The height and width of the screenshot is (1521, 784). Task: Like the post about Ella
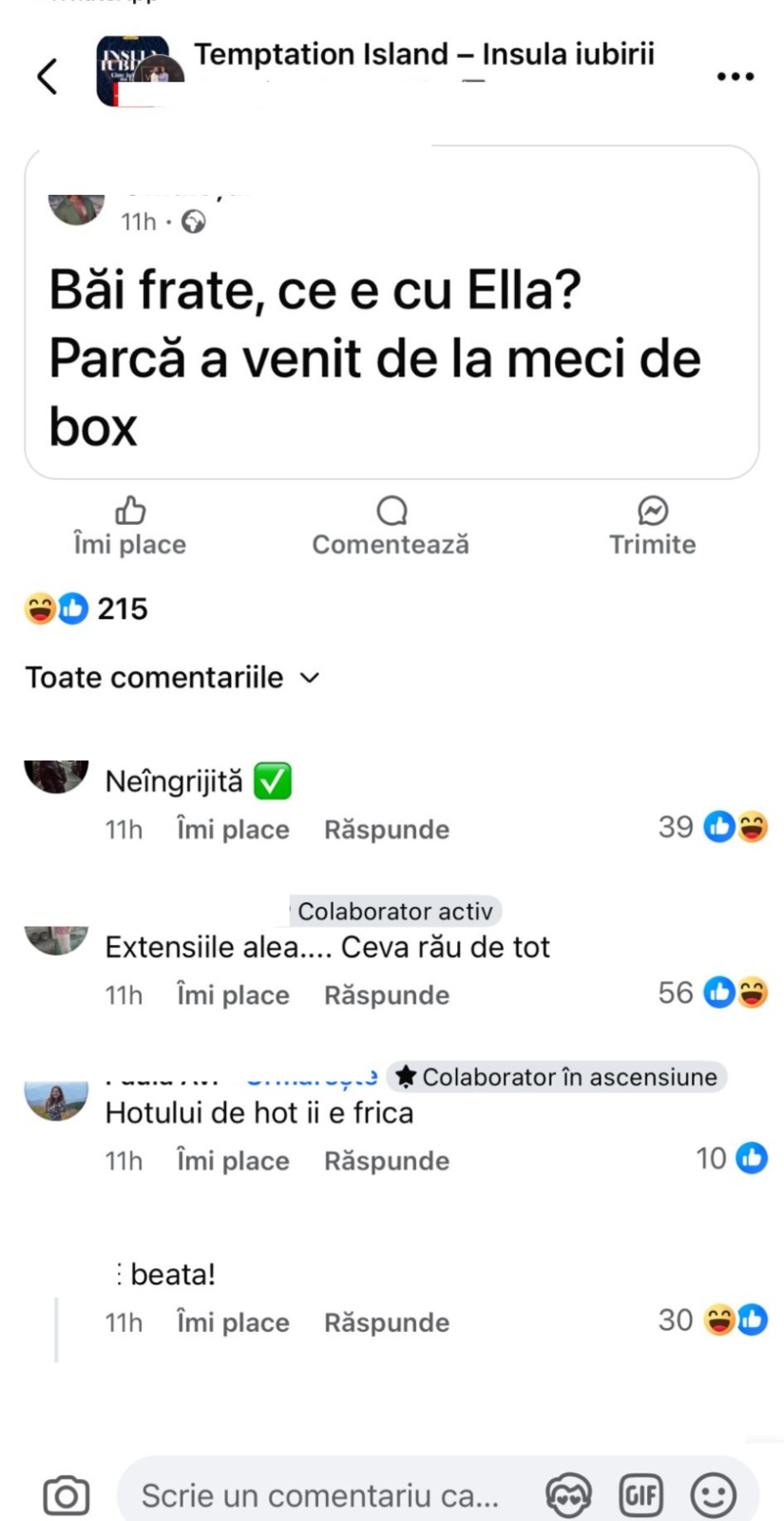pyautogui.click(x=130, y=527)
